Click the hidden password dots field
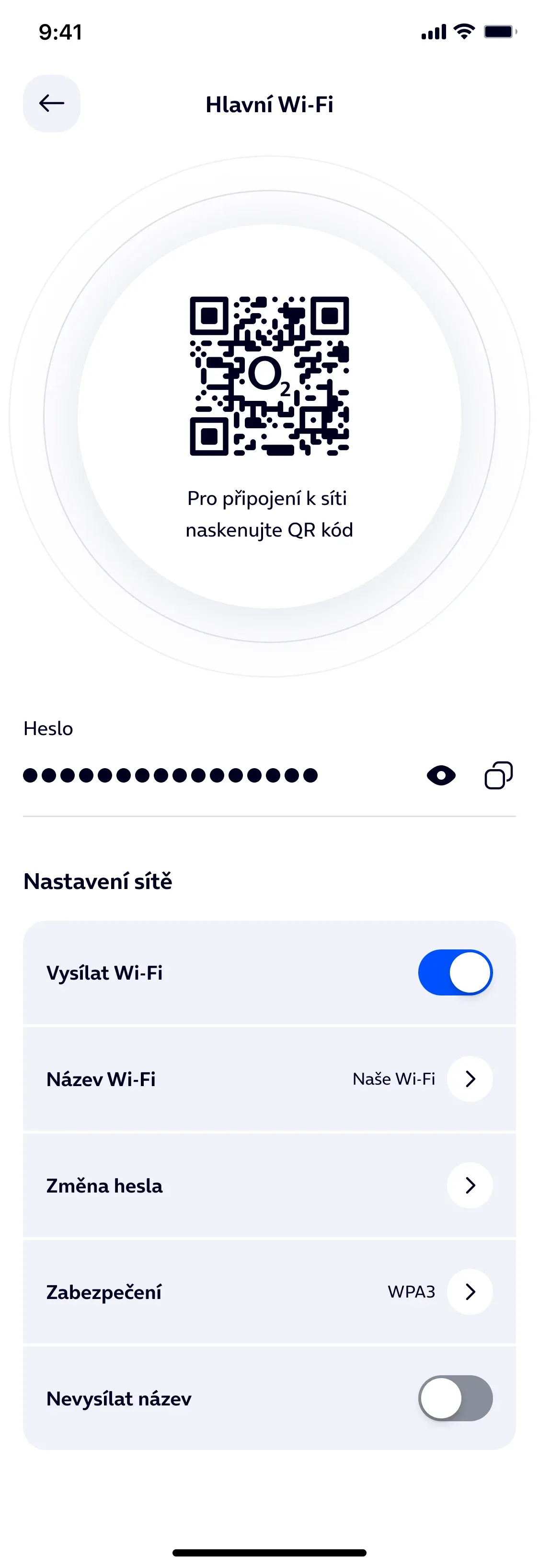 click(171, 775)
